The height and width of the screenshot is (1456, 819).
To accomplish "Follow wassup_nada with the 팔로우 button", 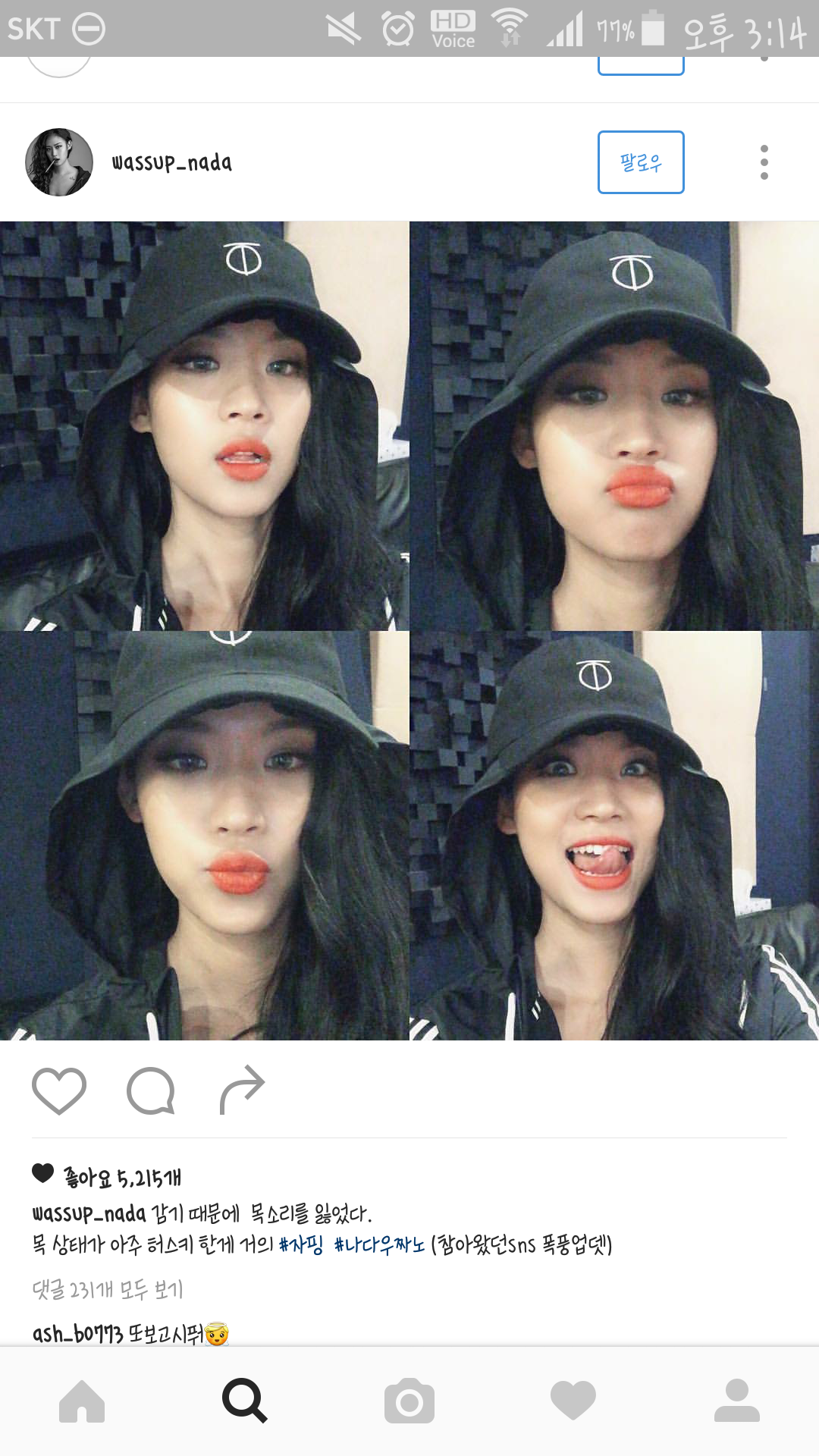I will pos(641,162).
